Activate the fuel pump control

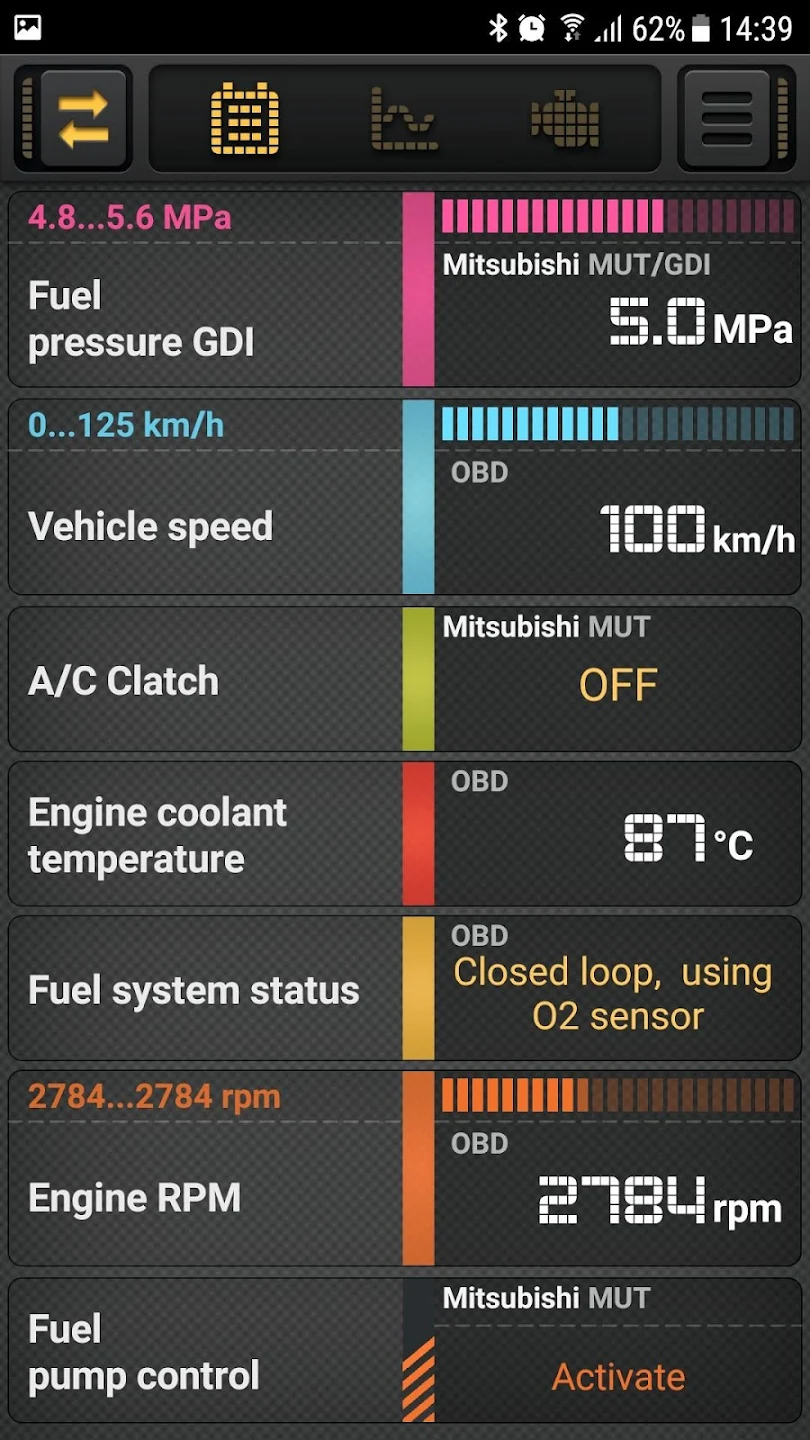(x=618, y=1377)
